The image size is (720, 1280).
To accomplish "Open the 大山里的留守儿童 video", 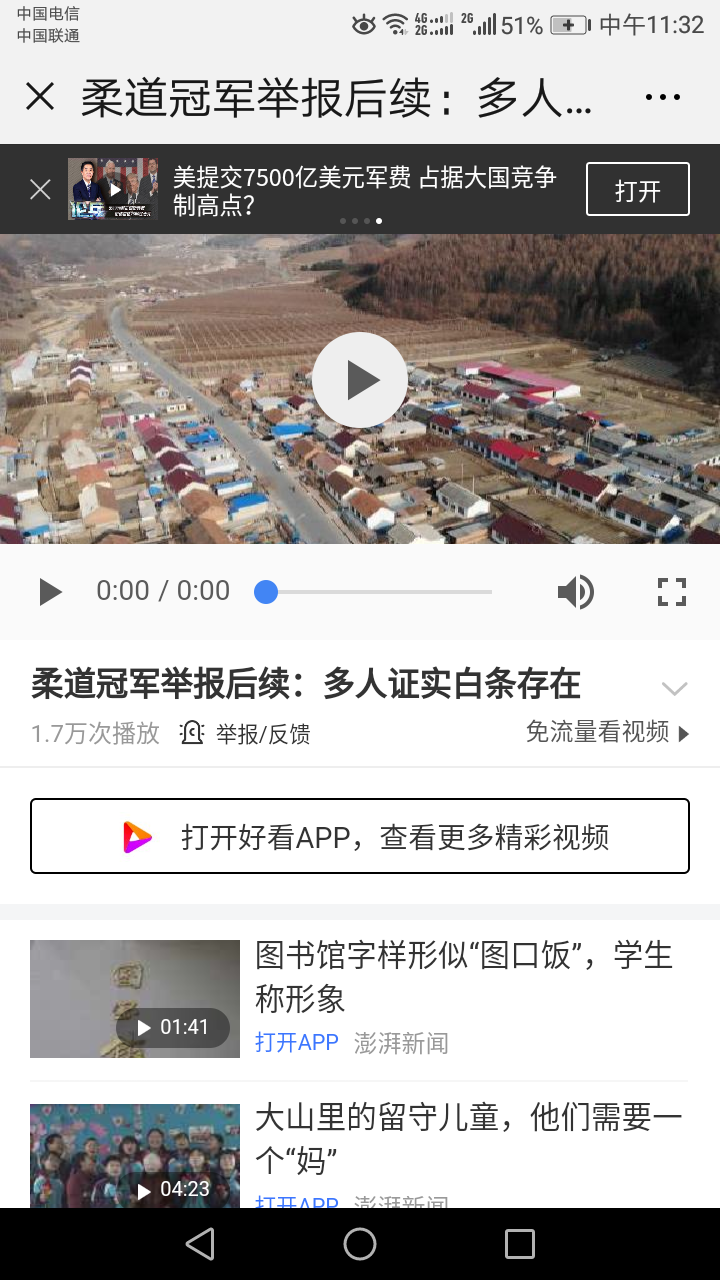I will [x=468, y=1138].
